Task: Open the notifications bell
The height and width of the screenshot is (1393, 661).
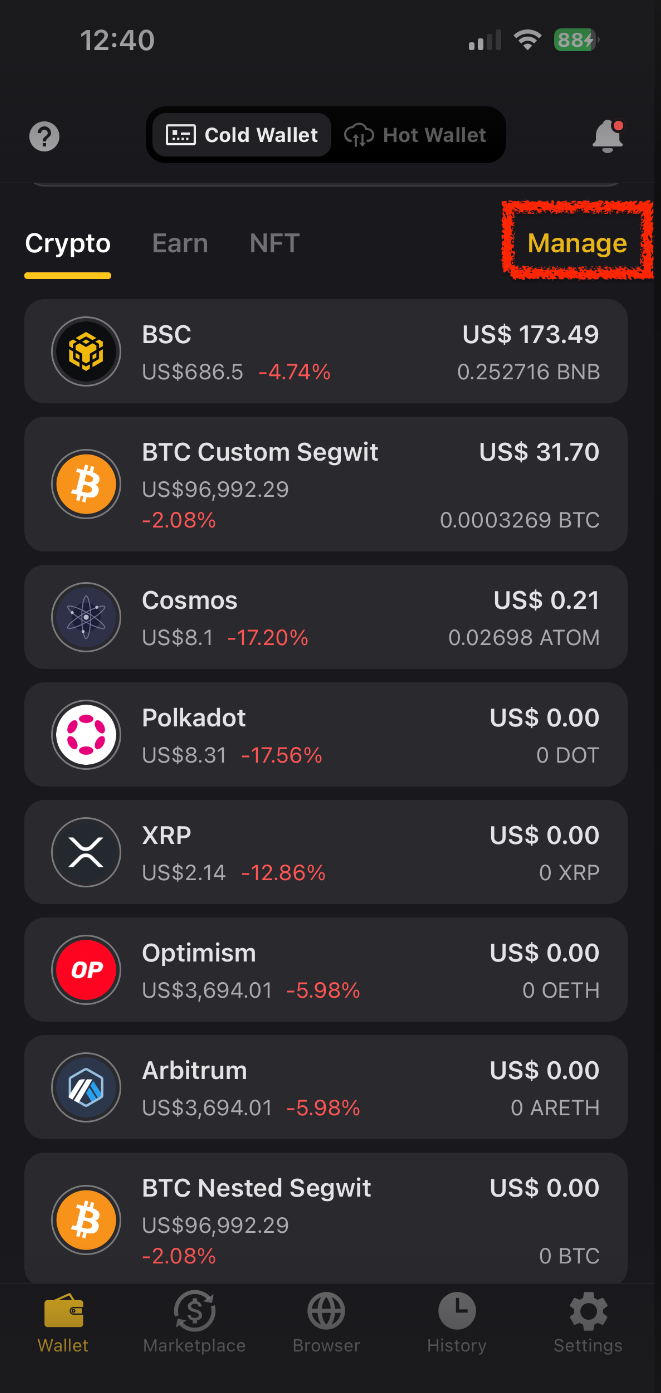Action: click(x=607, y=136)
